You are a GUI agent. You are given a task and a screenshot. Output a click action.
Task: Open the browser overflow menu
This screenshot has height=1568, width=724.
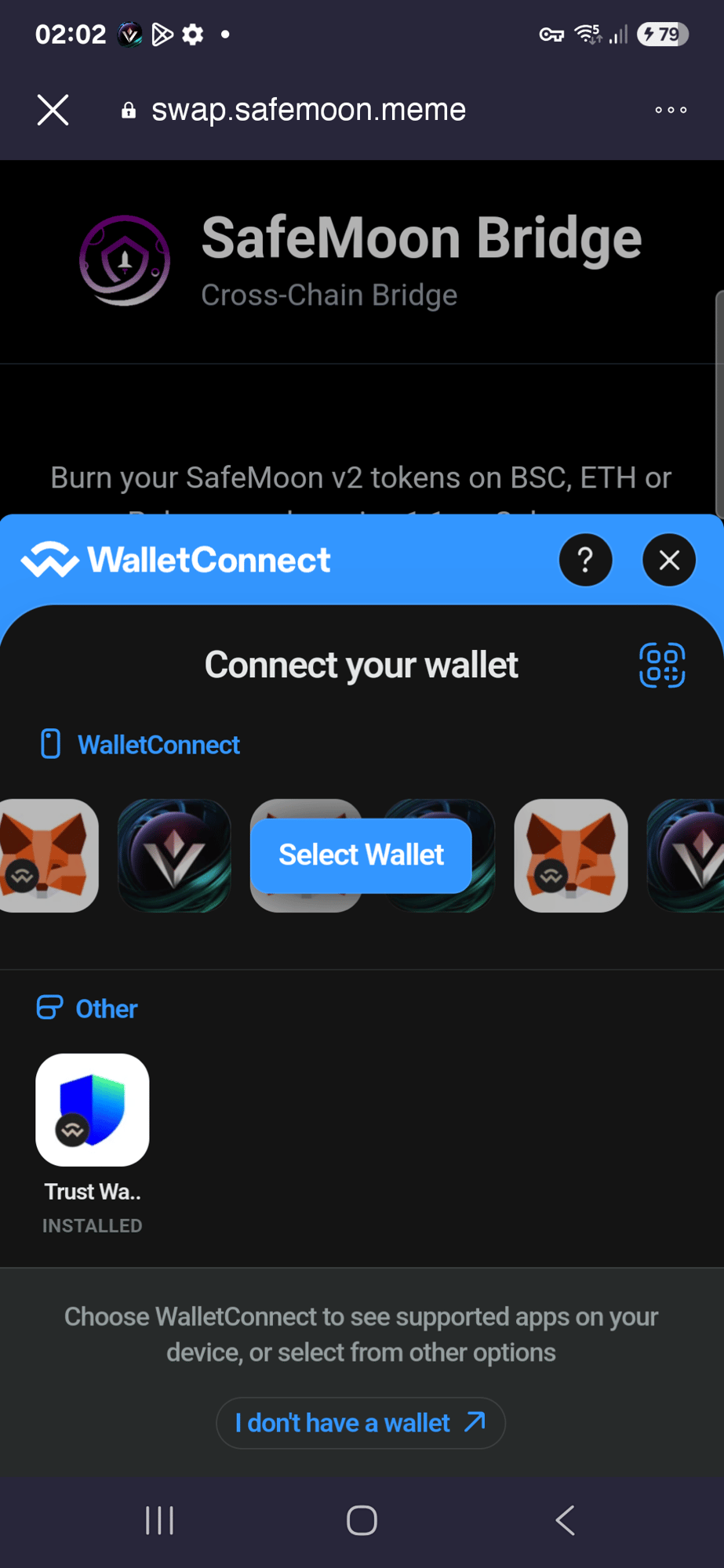point(671,110)
